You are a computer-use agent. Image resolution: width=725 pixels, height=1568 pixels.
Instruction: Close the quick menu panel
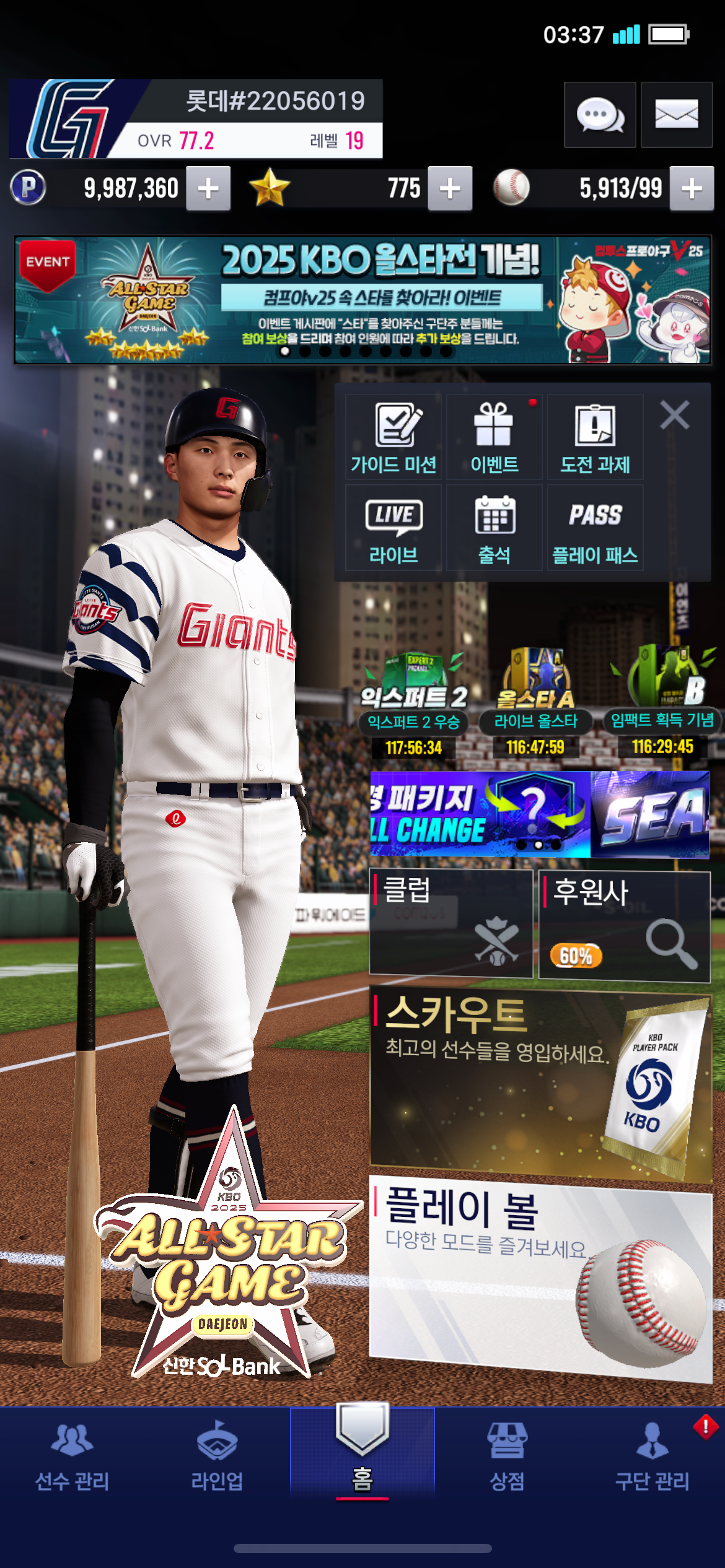click(674, 415)
